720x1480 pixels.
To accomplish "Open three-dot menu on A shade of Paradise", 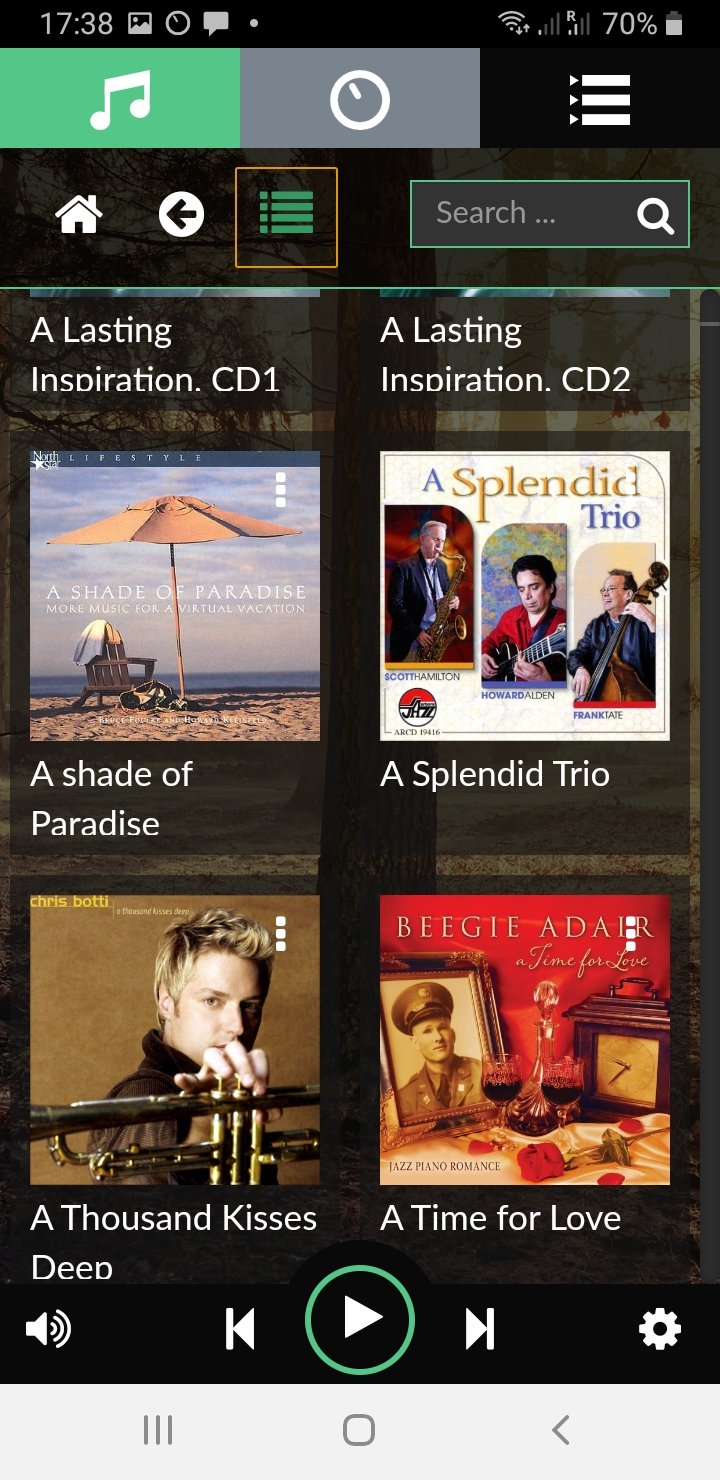I will [281, 489].
